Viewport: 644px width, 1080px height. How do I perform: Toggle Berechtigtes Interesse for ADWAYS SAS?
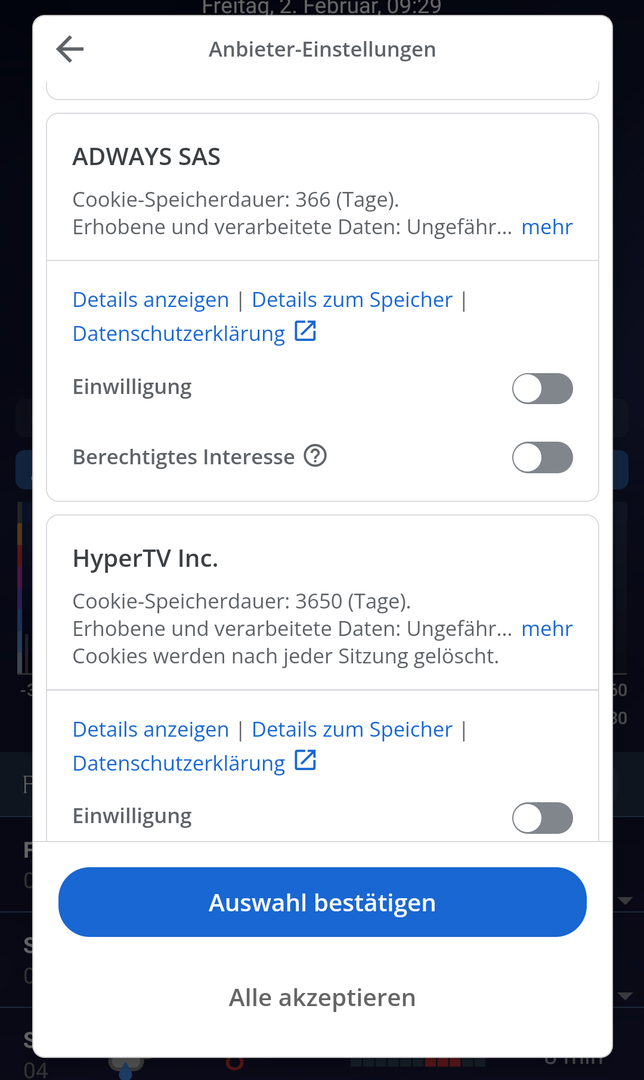(x=542, y=458)
